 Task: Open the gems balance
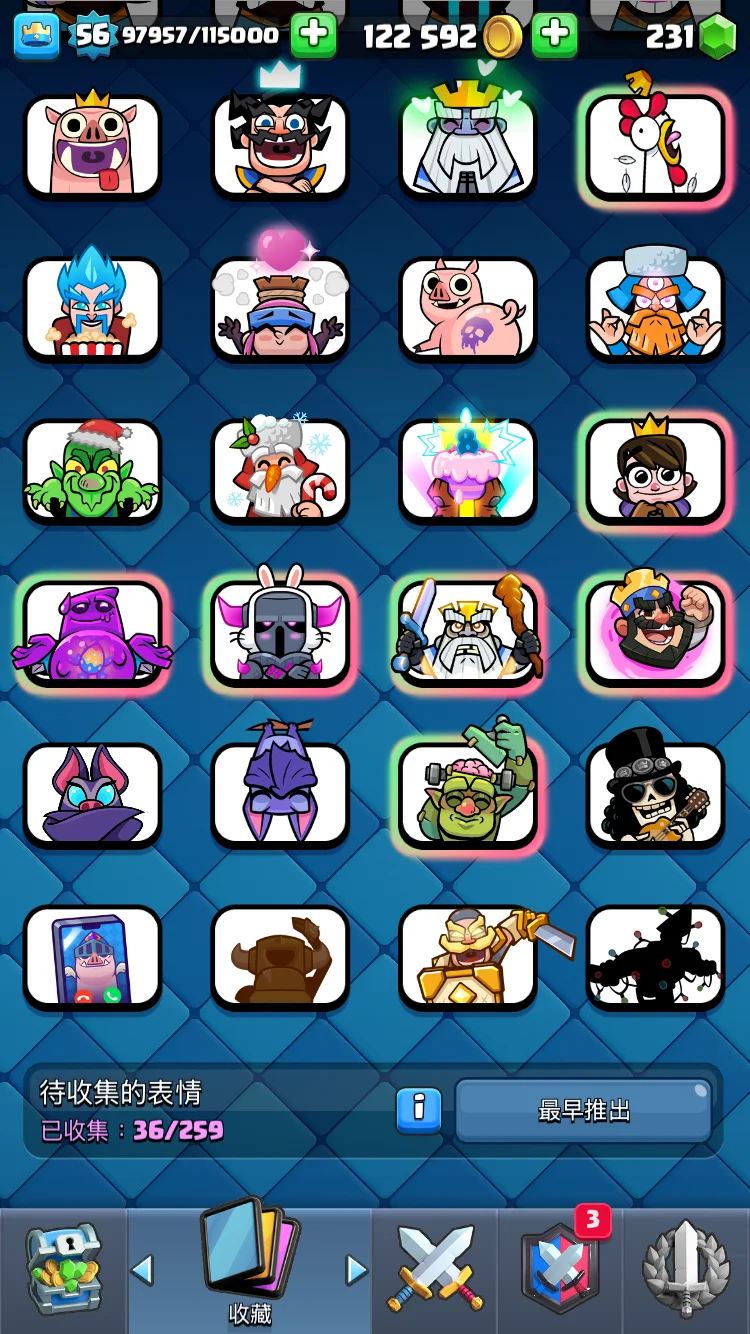(690, 37)
